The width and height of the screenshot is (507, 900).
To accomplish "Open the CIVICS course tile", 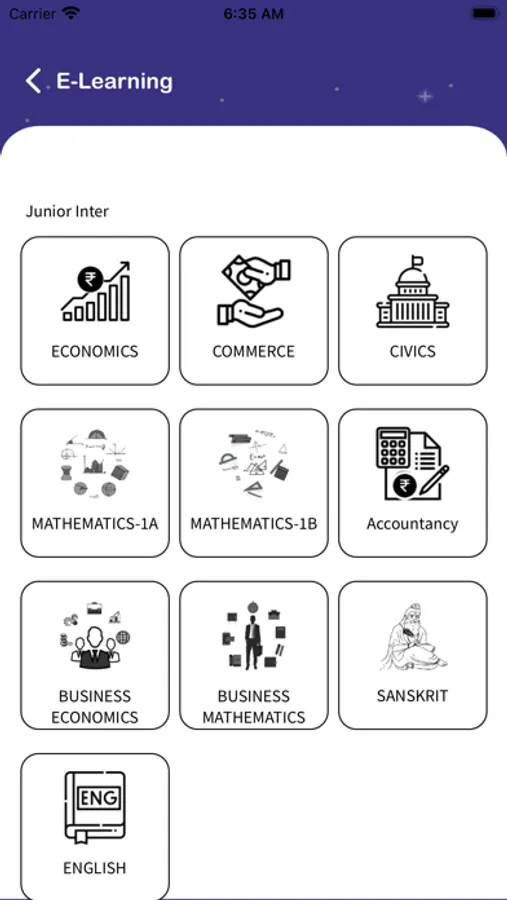I will (413, 311).
